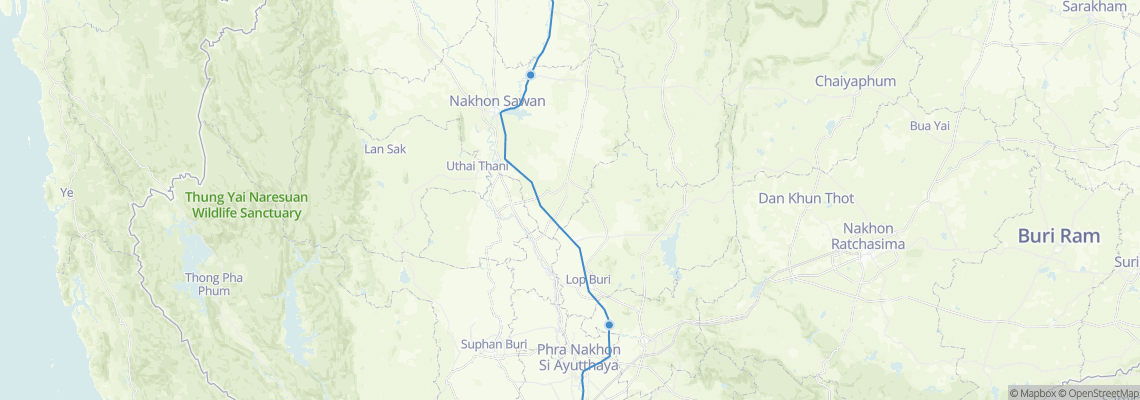This screenshot has height=400, width=1140.
Task: Select the route waypoint above Nakhon Sawan
Action: coord(531,75)
